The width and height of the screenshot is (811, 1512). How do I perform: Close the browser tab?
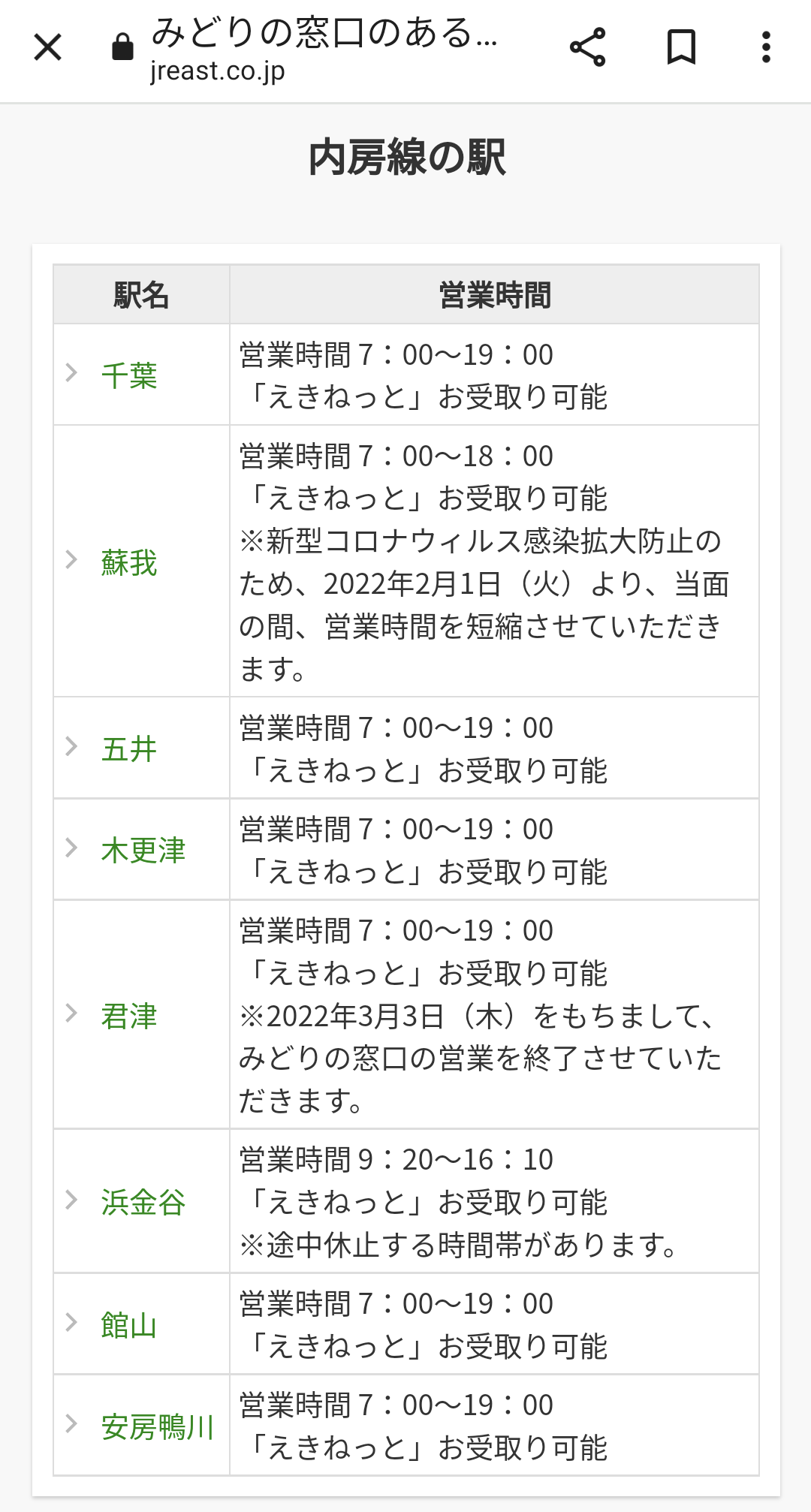[x=47, y=47]
